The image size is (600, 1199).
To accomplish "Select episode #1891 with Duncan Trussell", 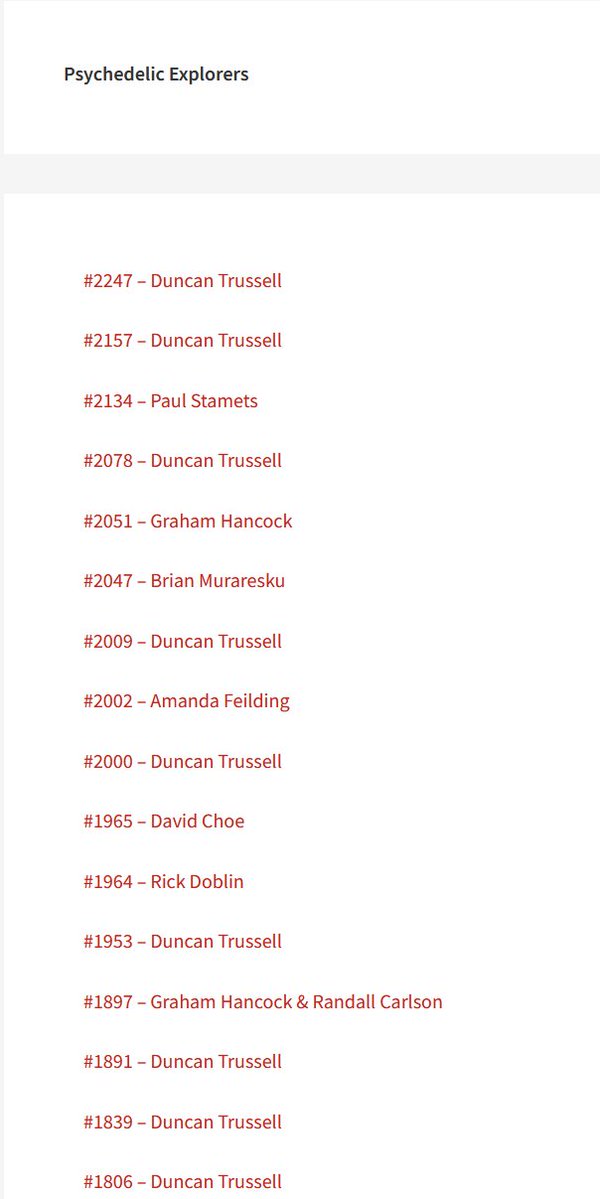I will (183, 1061).
